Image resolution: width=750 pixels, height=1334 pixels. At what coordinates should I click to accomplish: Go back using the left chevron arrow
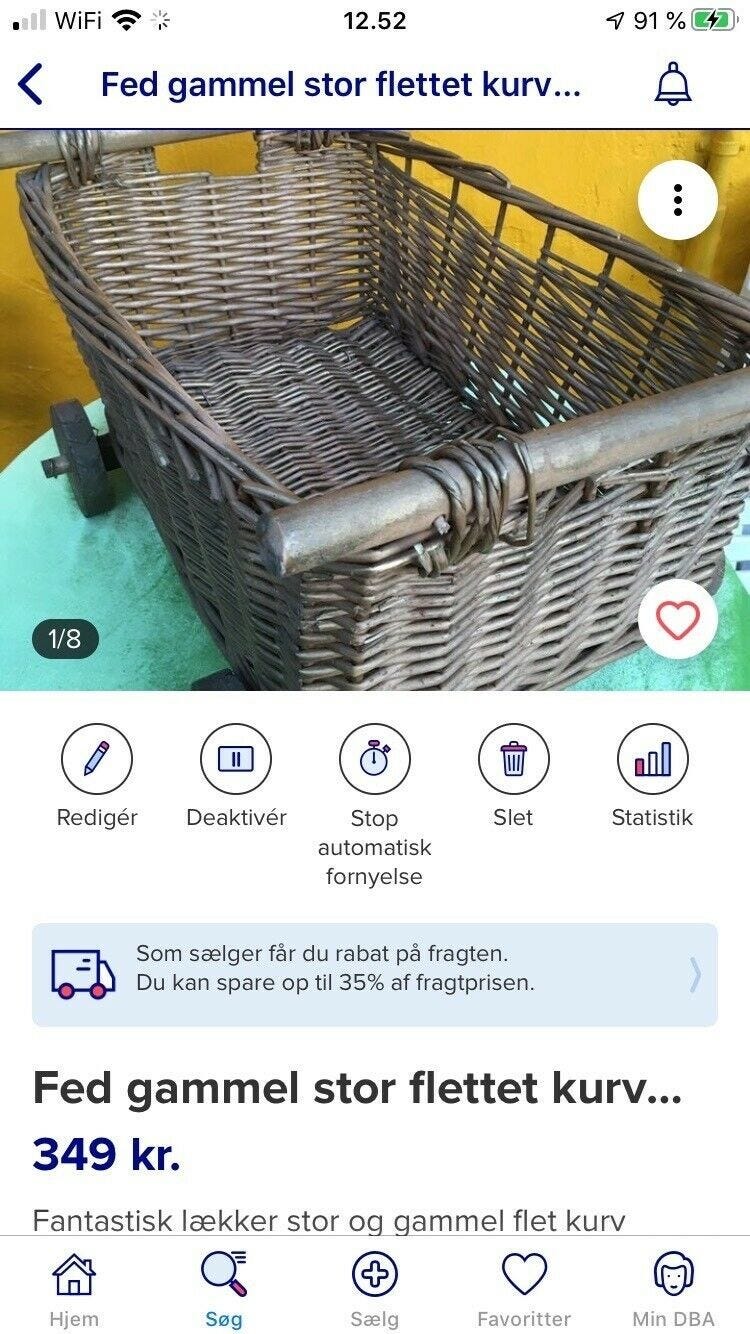(x=32, y=87)
